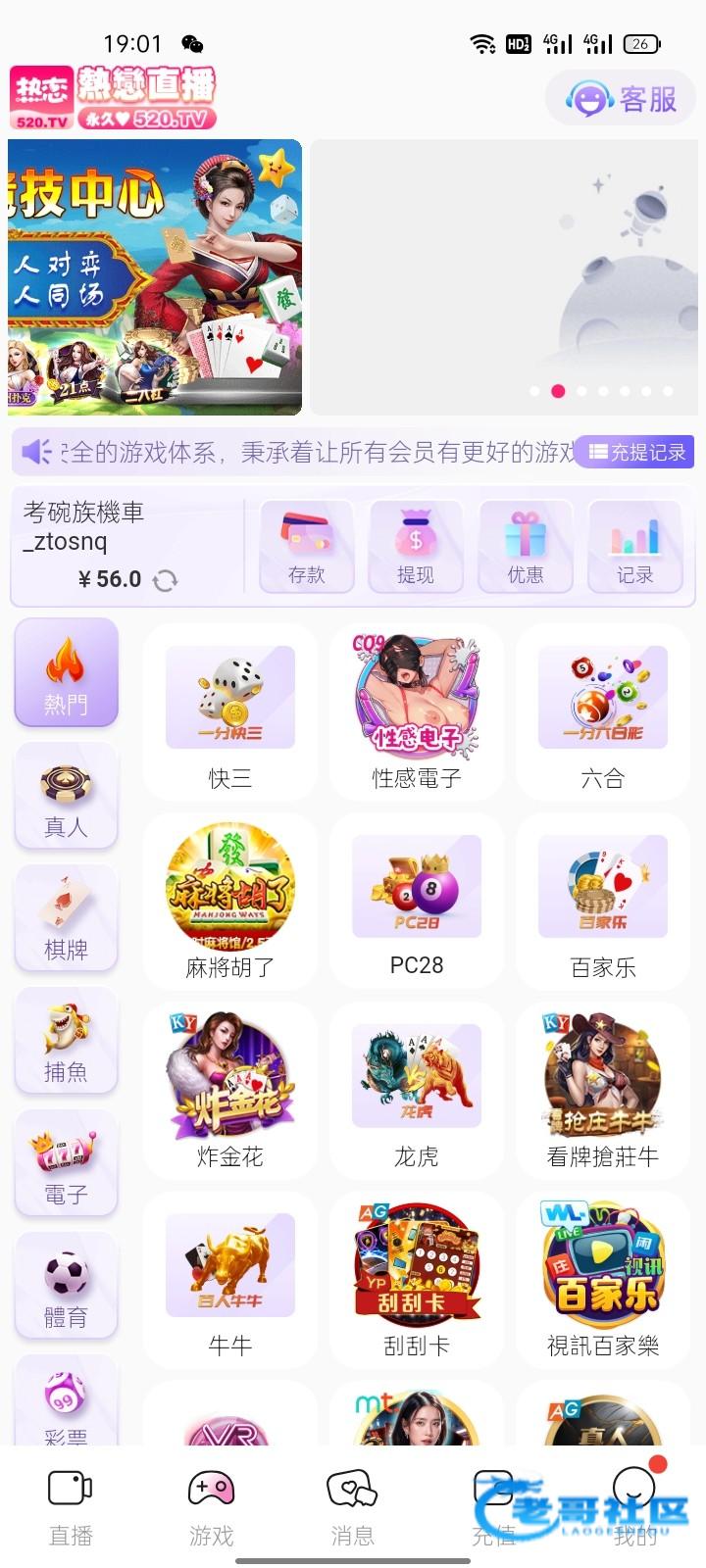Open 优惠 promotions

pos(526,547)
